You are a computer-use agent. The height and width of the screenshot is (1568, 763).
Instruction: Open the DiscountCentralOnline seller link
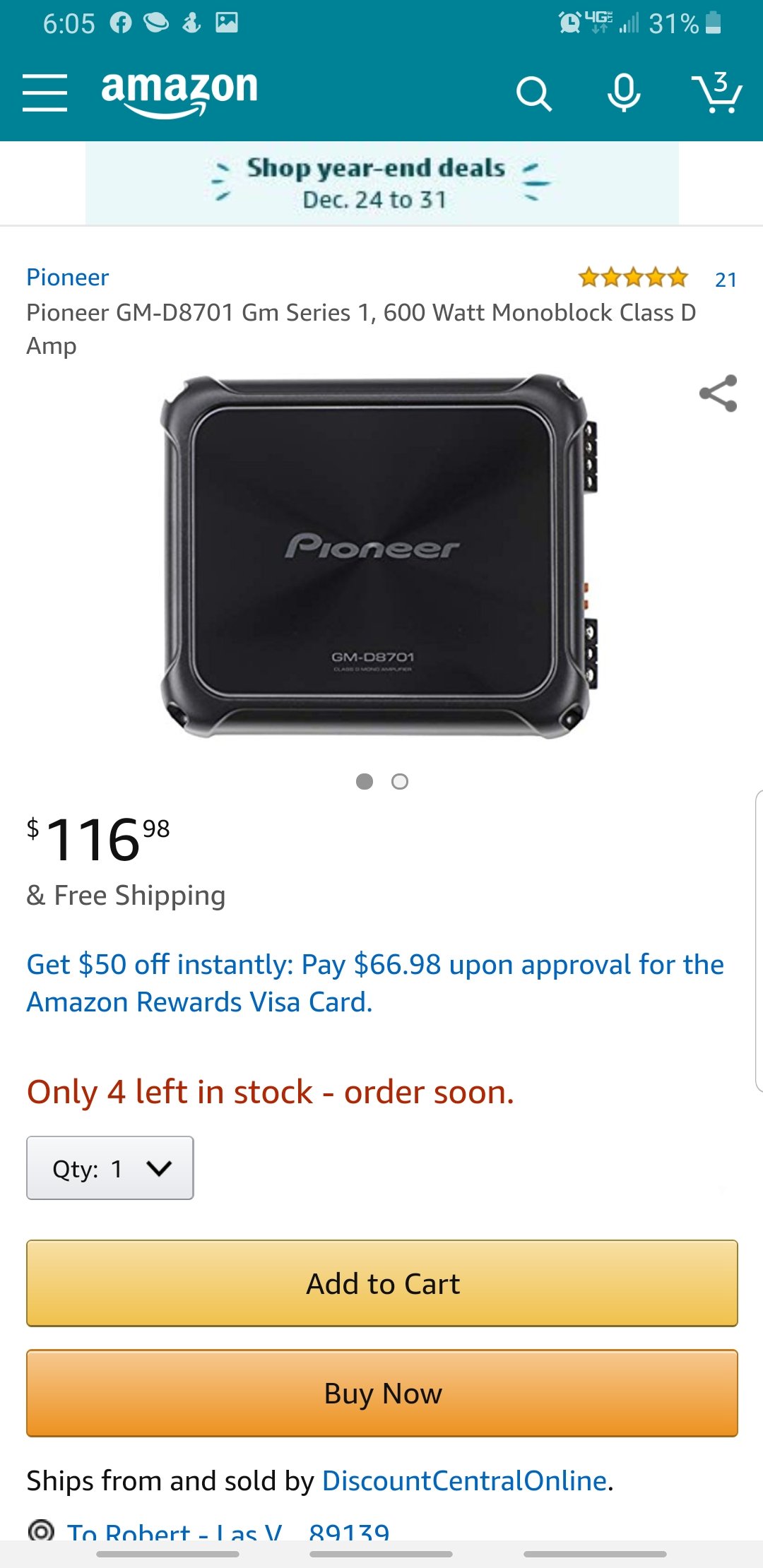(x=464, y=1480)
